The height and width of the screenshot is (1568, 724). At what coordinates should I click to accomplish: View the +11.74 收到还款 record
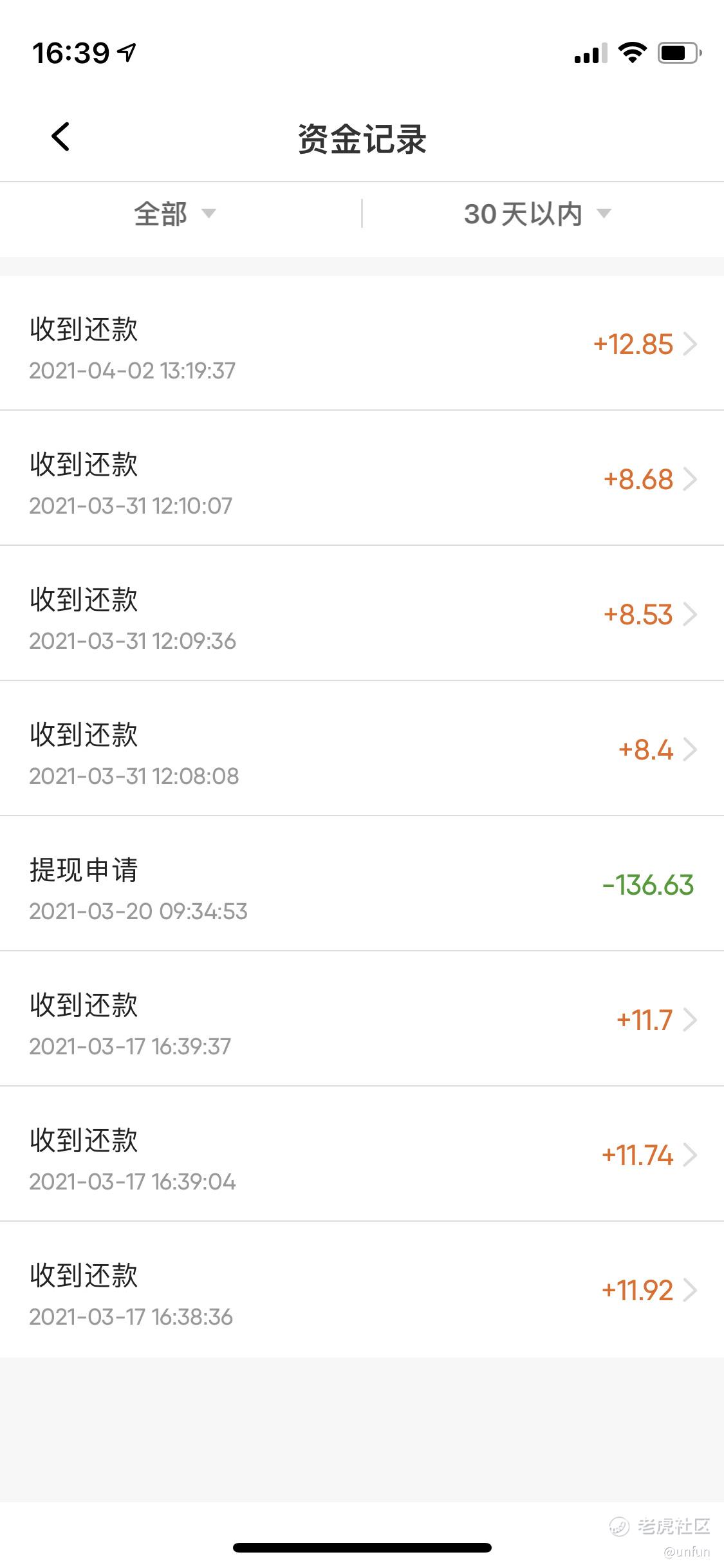pyautogui.click(x=362, y=1154)
